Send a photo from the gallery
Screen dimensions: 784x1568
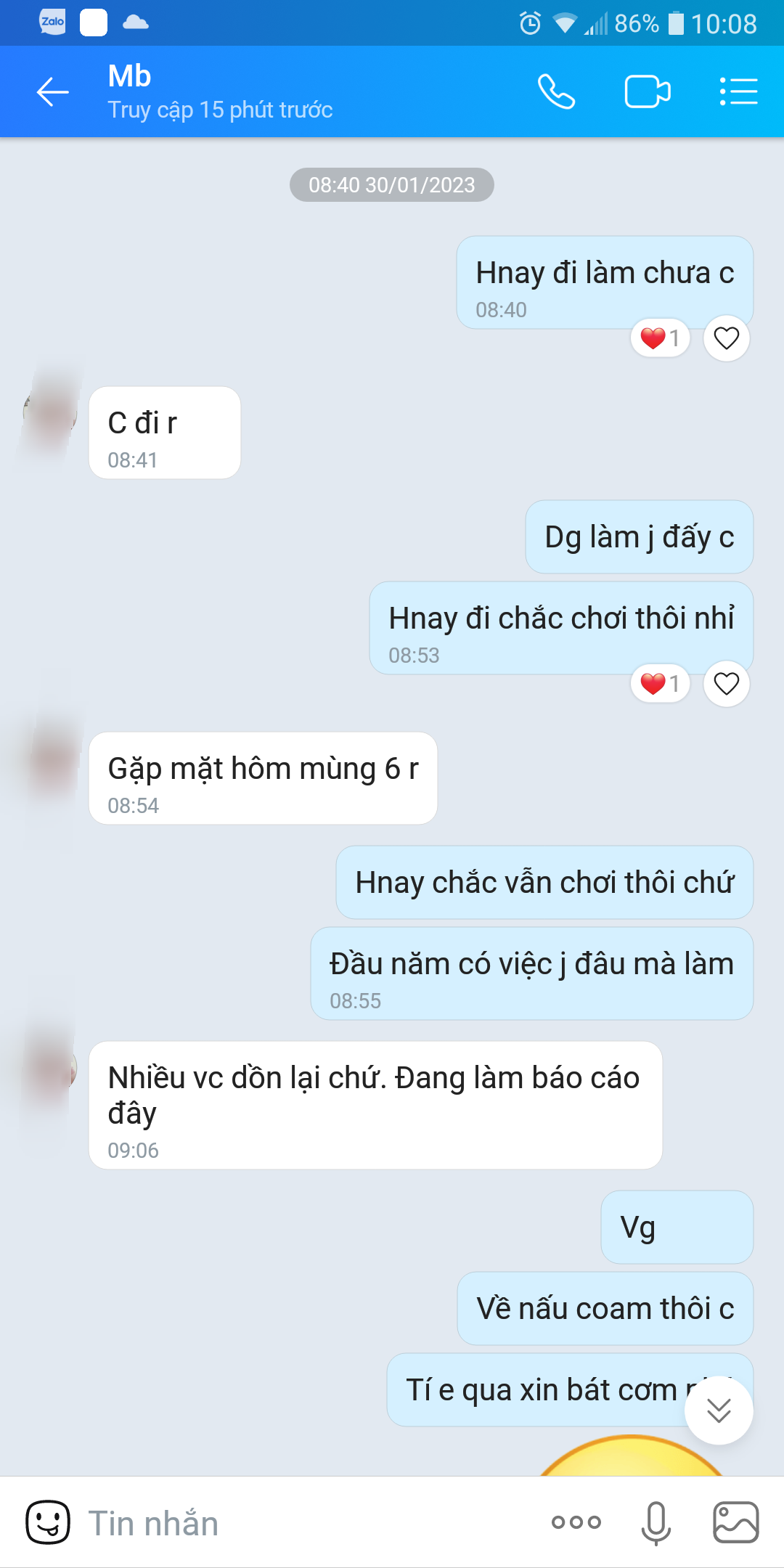[735, 1522]
